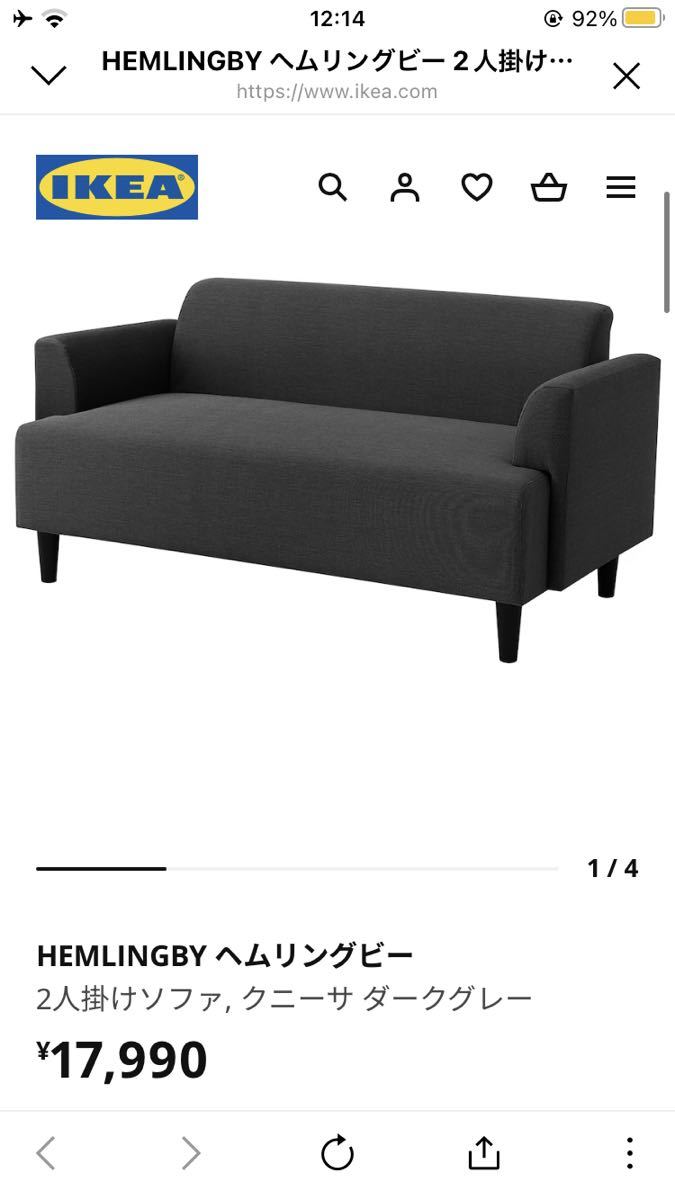The image size is (675, 1200).
Task: Go forward to the next page
Action: (x=191, y=1153)
